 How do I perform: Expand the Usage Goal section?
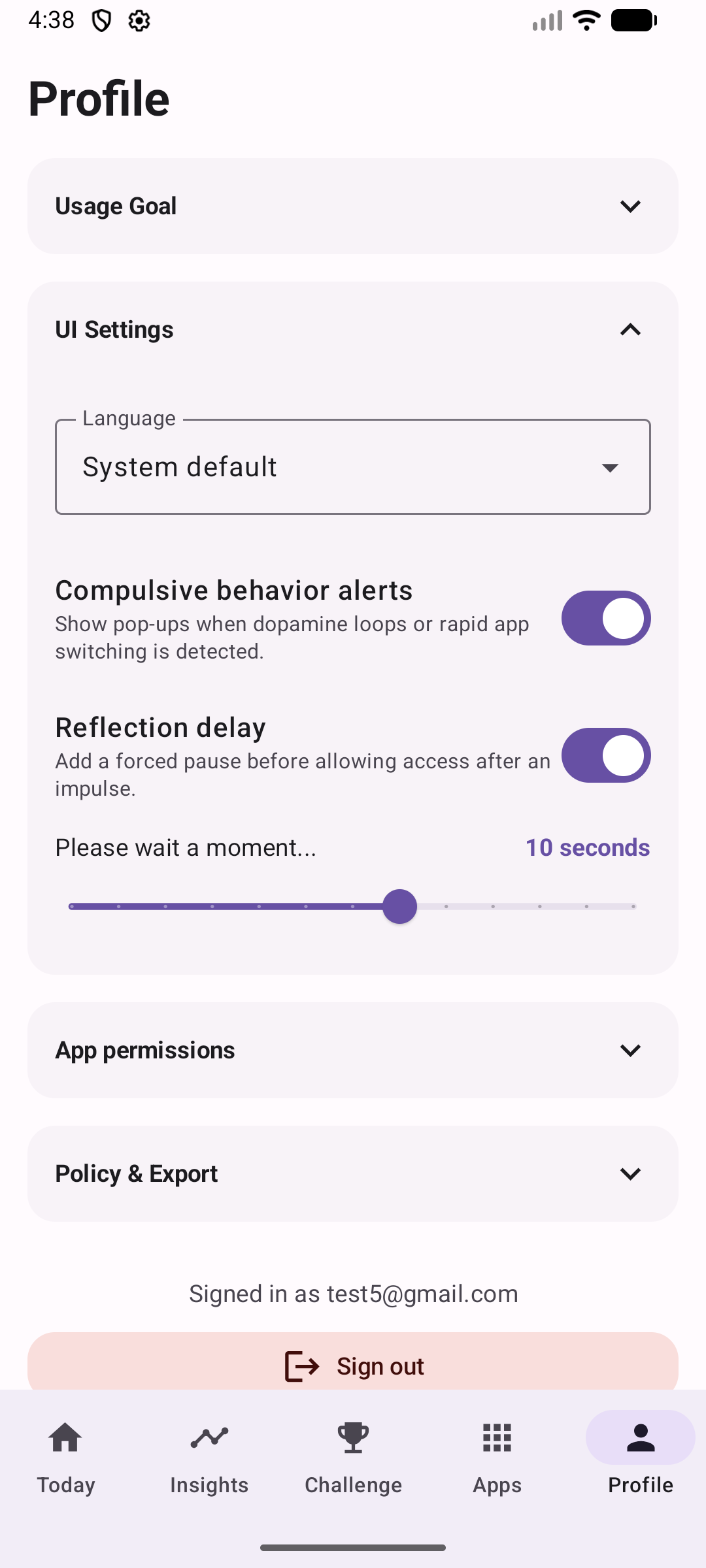click(x=353, y=206)
